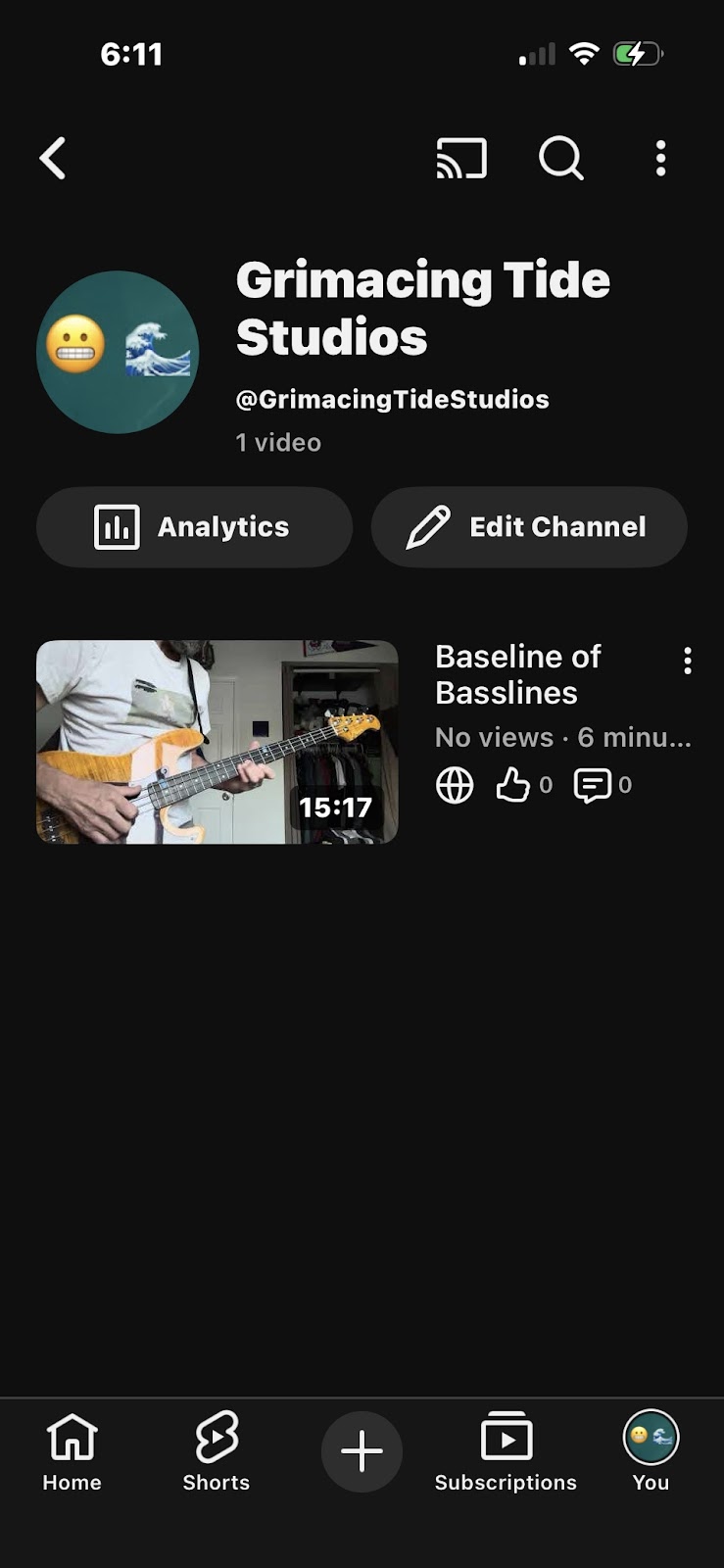
Task: Open the Grimacing Tide Studios channel avatar
Action: [x=118, y=353]
